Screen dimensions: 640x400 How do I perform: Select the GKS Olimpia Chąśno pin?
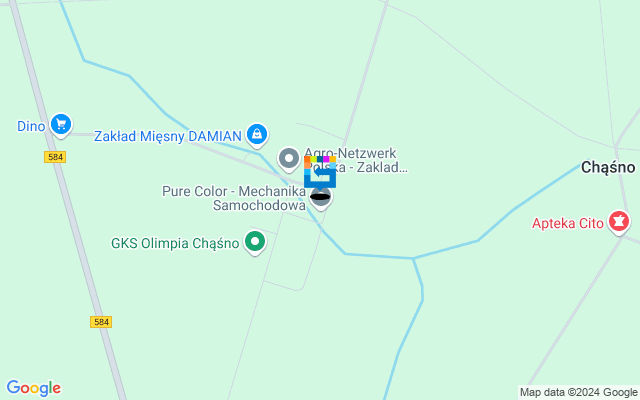pyautogui.click(x=256, y=241)
